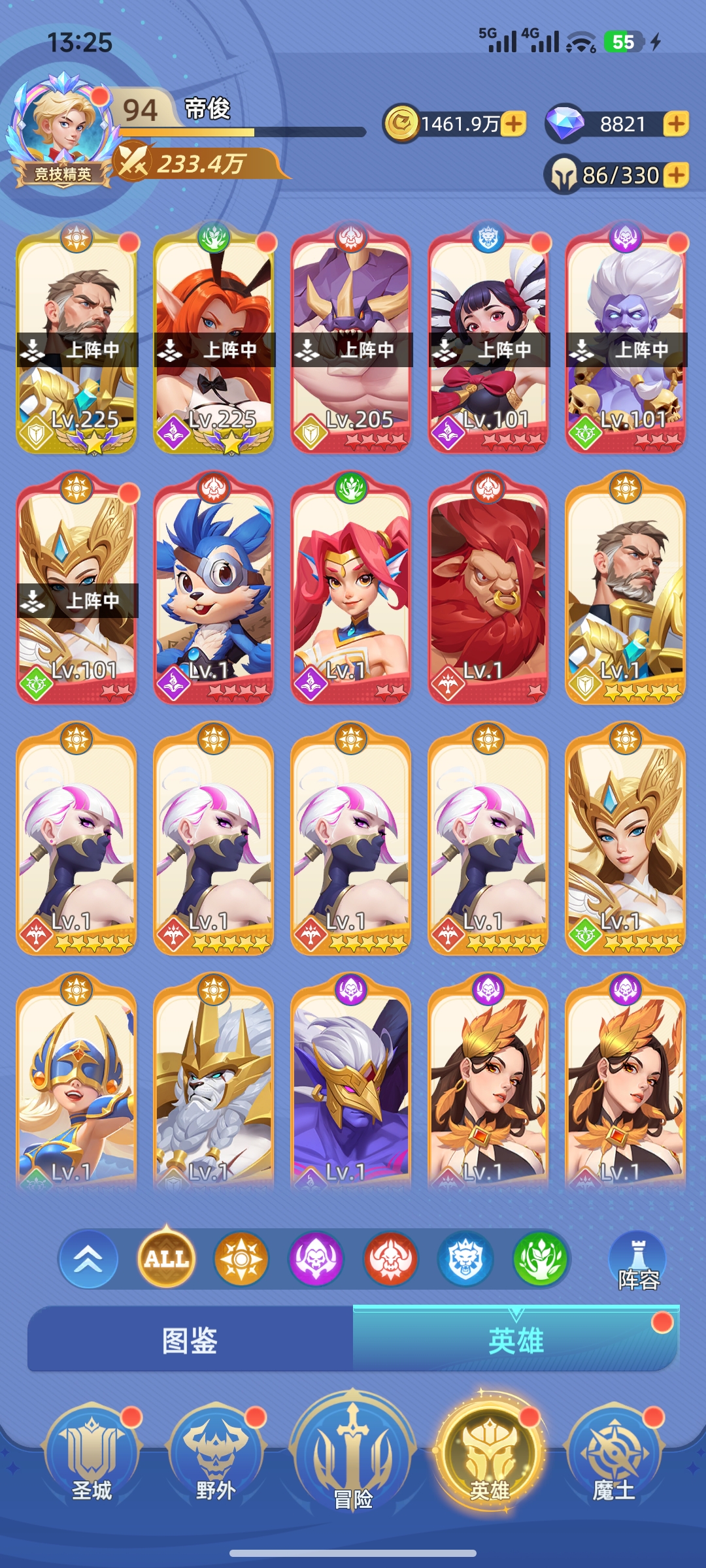Image resolution: width=706 pixels, height=1568 pixels.
Task: Filter heroes by blue lion faction
Action: click(x=465, y=1258)
